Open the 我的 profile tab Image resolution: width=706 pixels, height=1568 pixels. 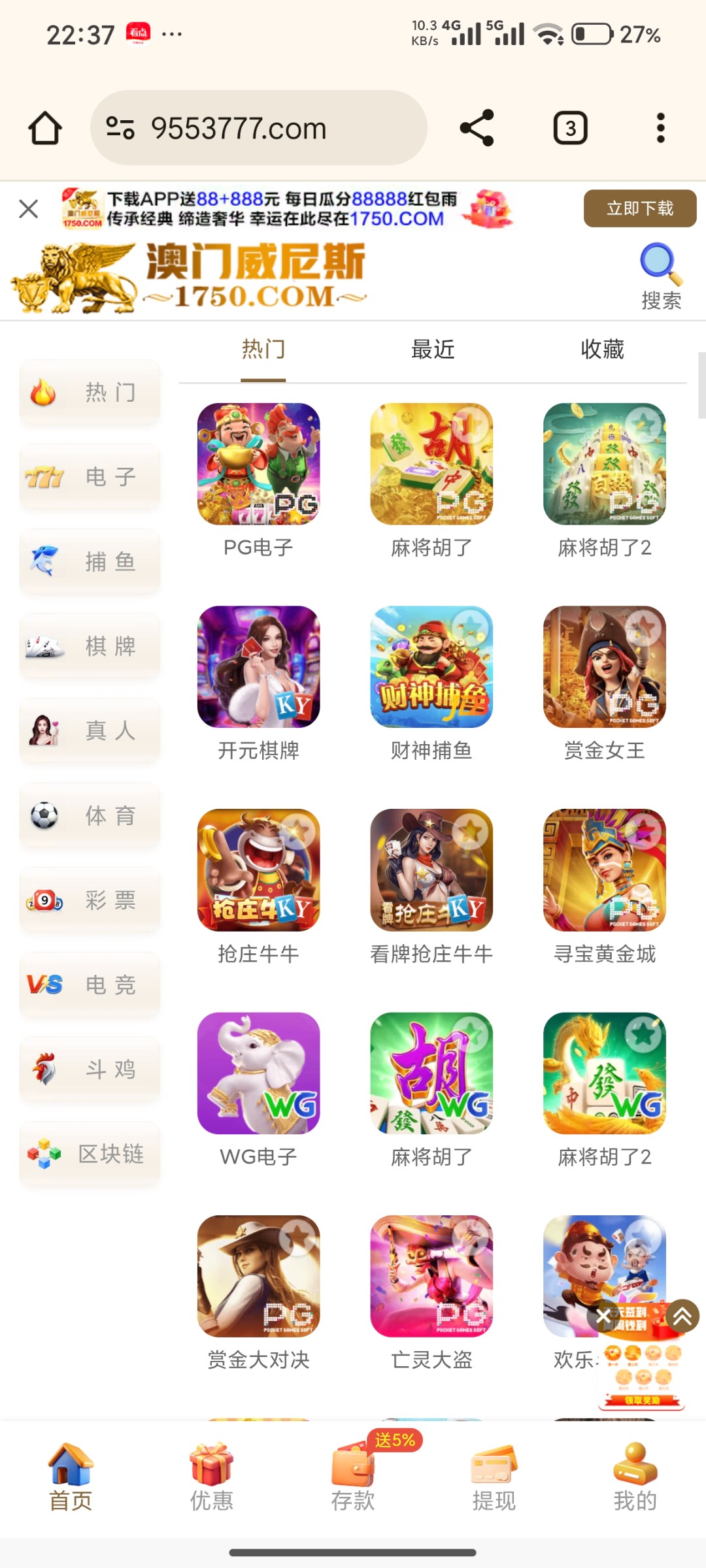click(x=635, y=1478)
